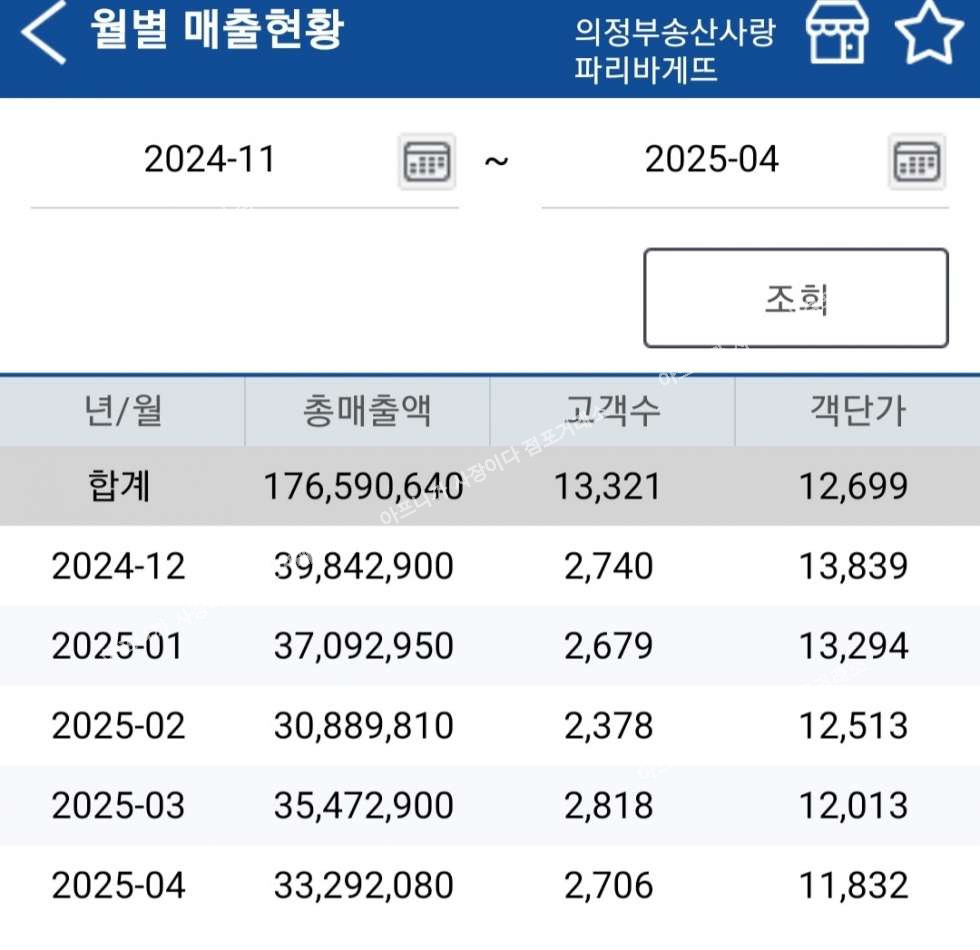Select the start date field 2024-11
The image size is (980, 950).
pyautogui.click(x=210, y=160)
